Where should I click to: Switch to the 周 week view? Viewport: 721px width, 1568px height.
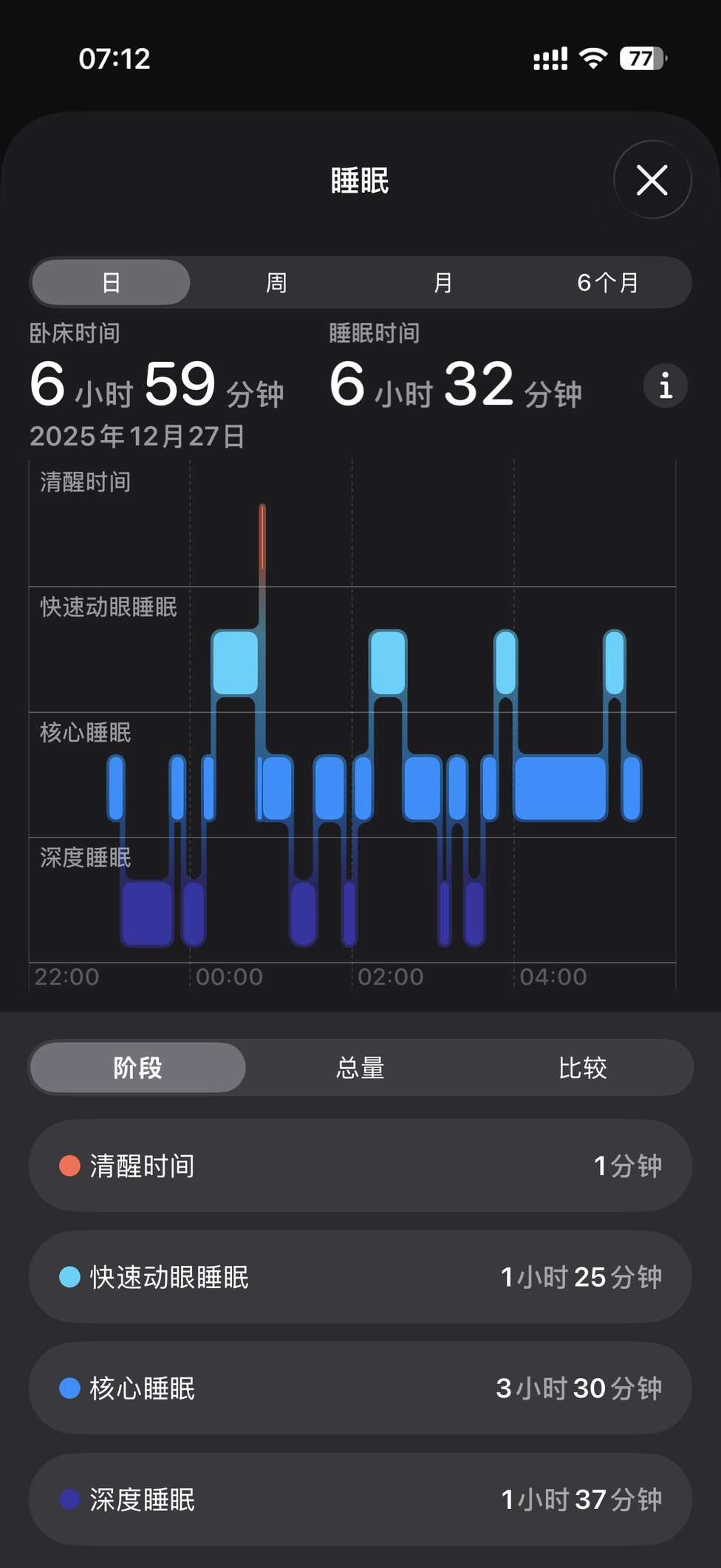tap(276, 282)
